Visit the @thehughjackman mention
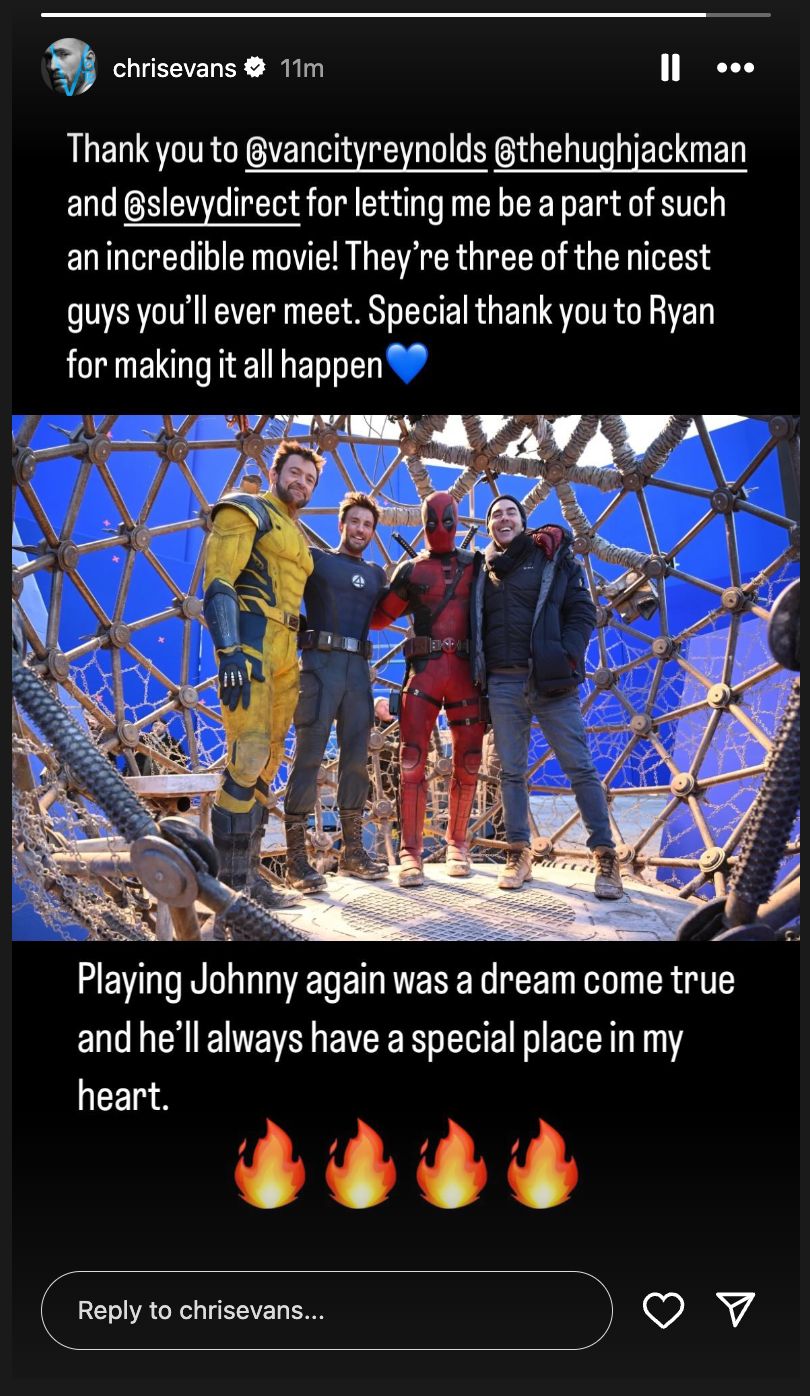Image resolution: width=810 pixels, height=1396 pixels. (620, 150)
